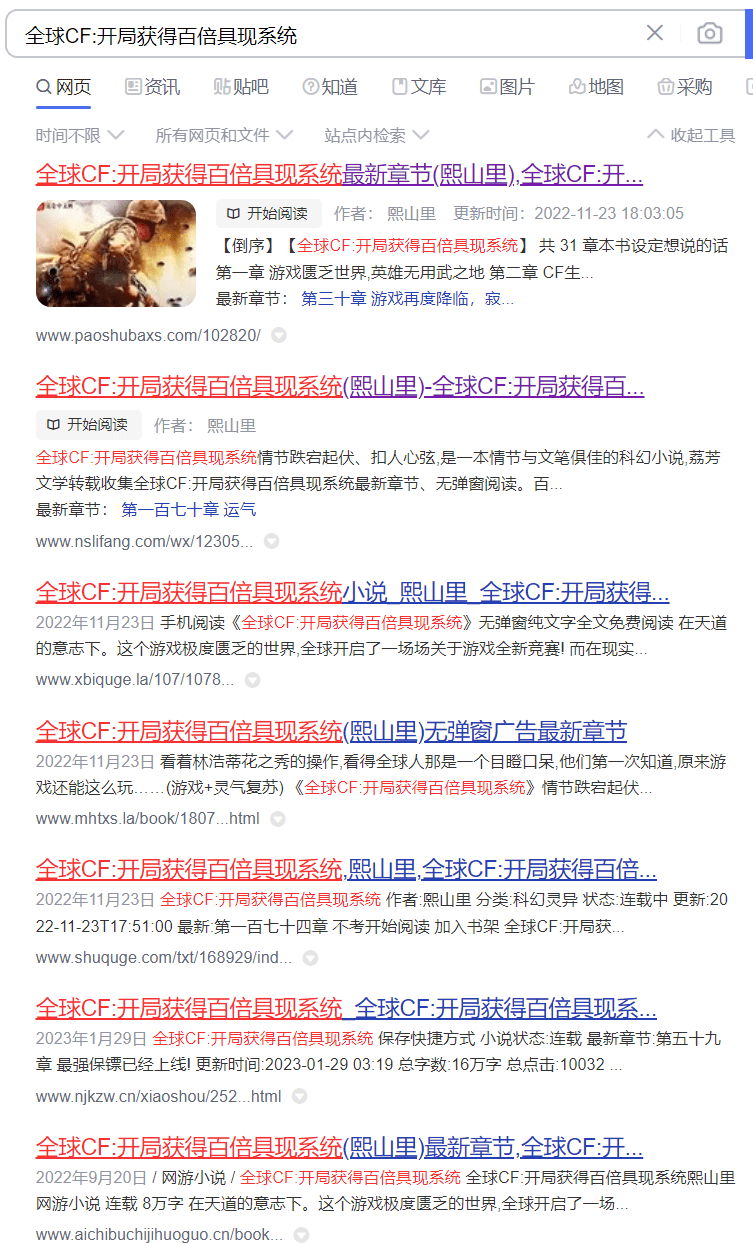Expand the 所有网页和文件 filter
The image size is (753, 1243).
point(224,135)
